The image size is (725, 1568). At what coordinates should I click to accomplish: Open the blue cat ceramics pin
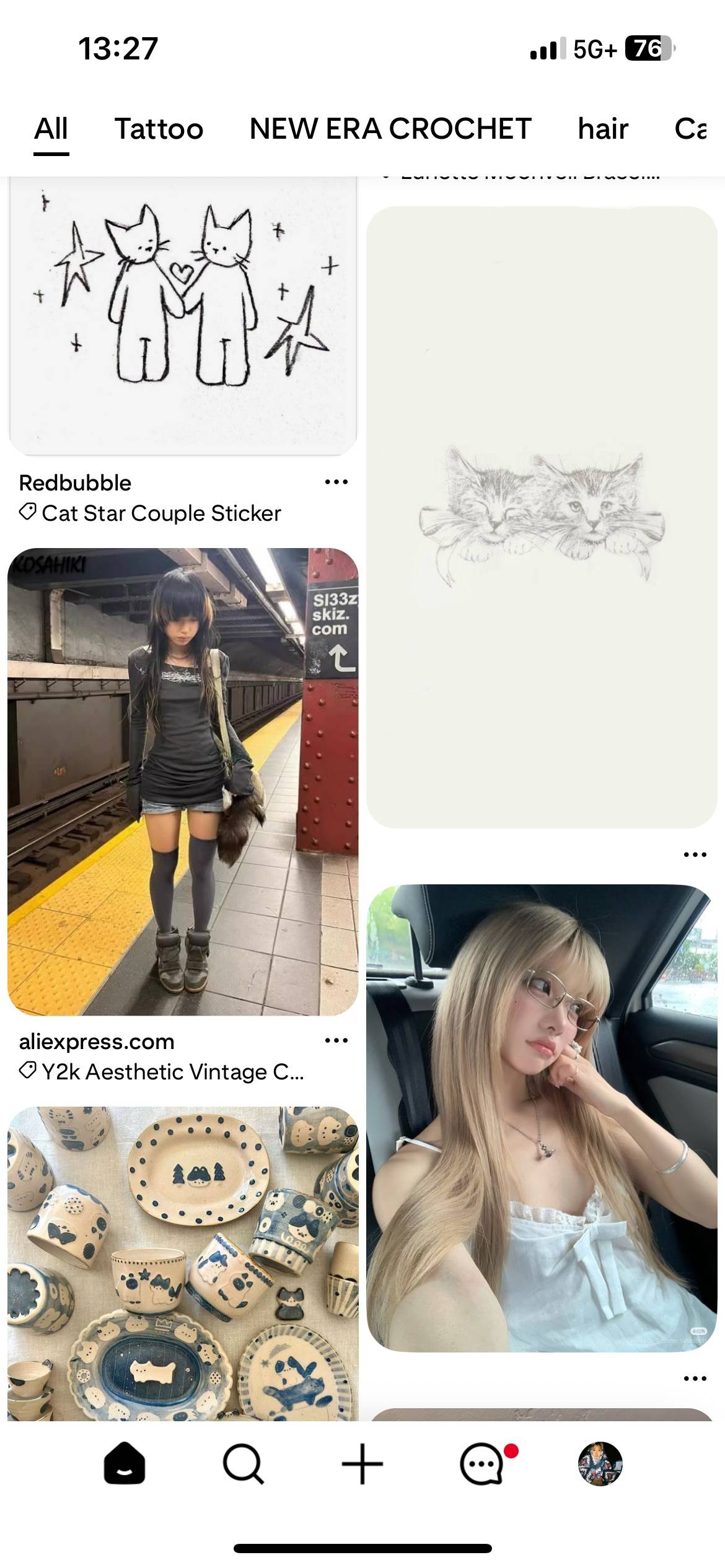(183, 1263)
